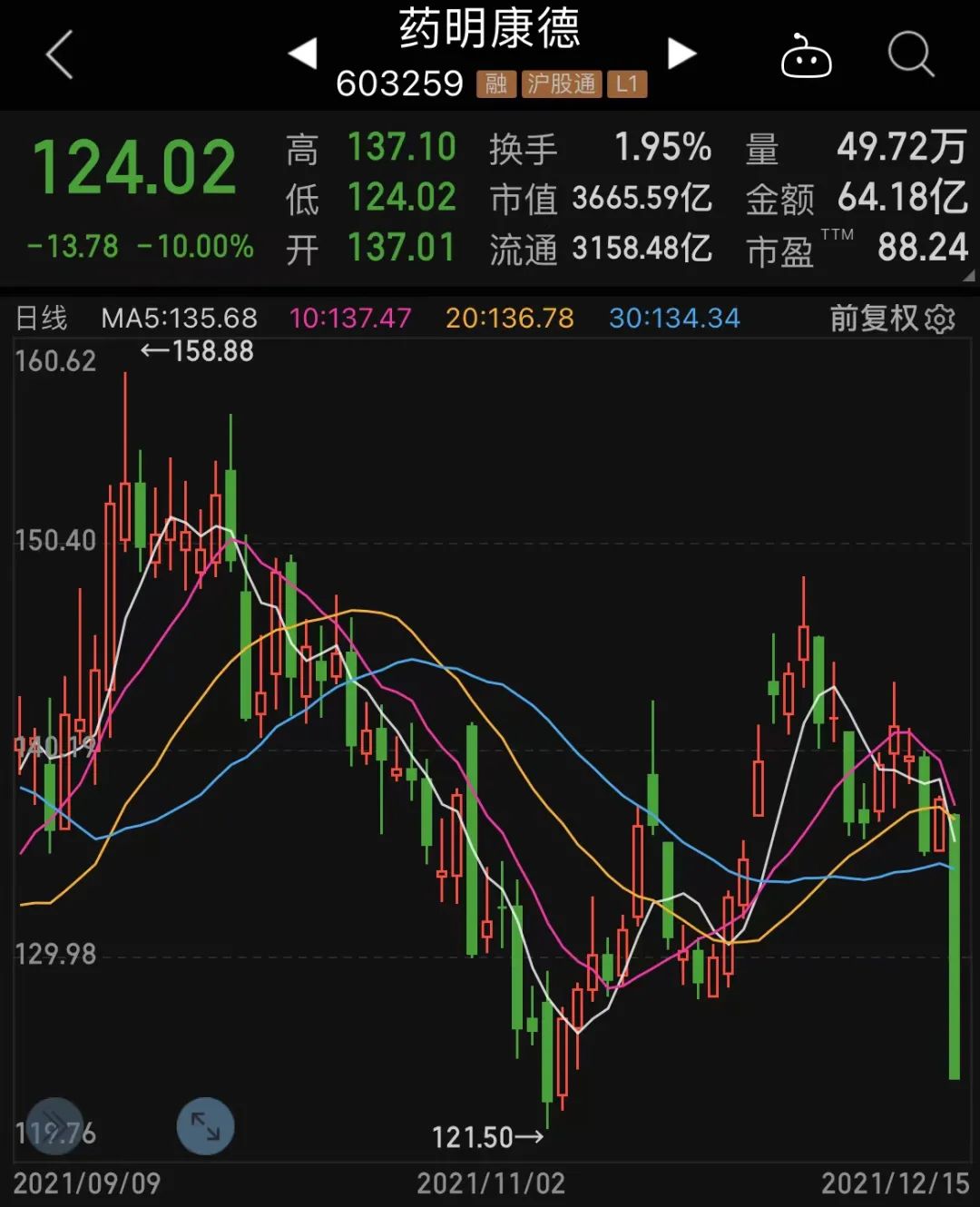Switch to next stock with right arrow

click(681, 53)
